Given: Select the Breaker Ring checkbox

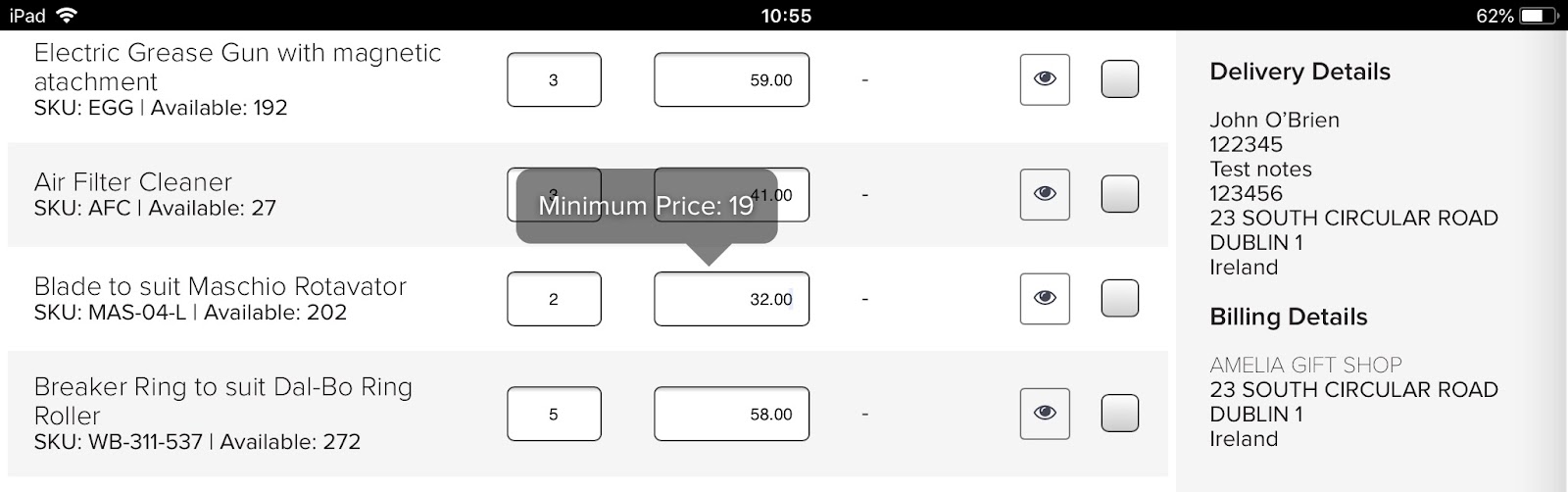Looking at the screenshot, I should (1119, 414).
